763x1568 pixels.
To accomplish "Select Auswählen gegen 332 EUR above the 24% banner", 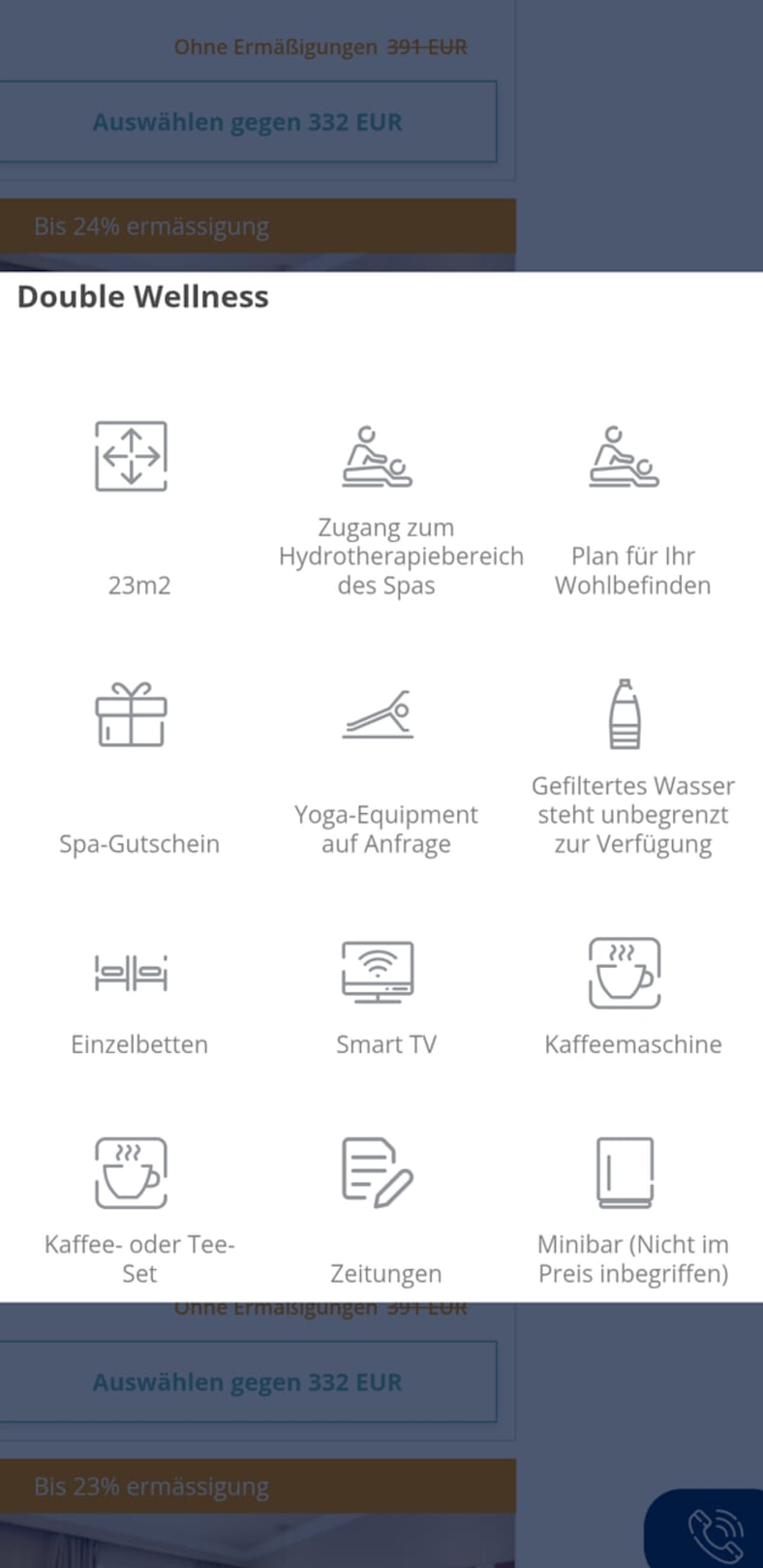I will click(x=247, y=123).
